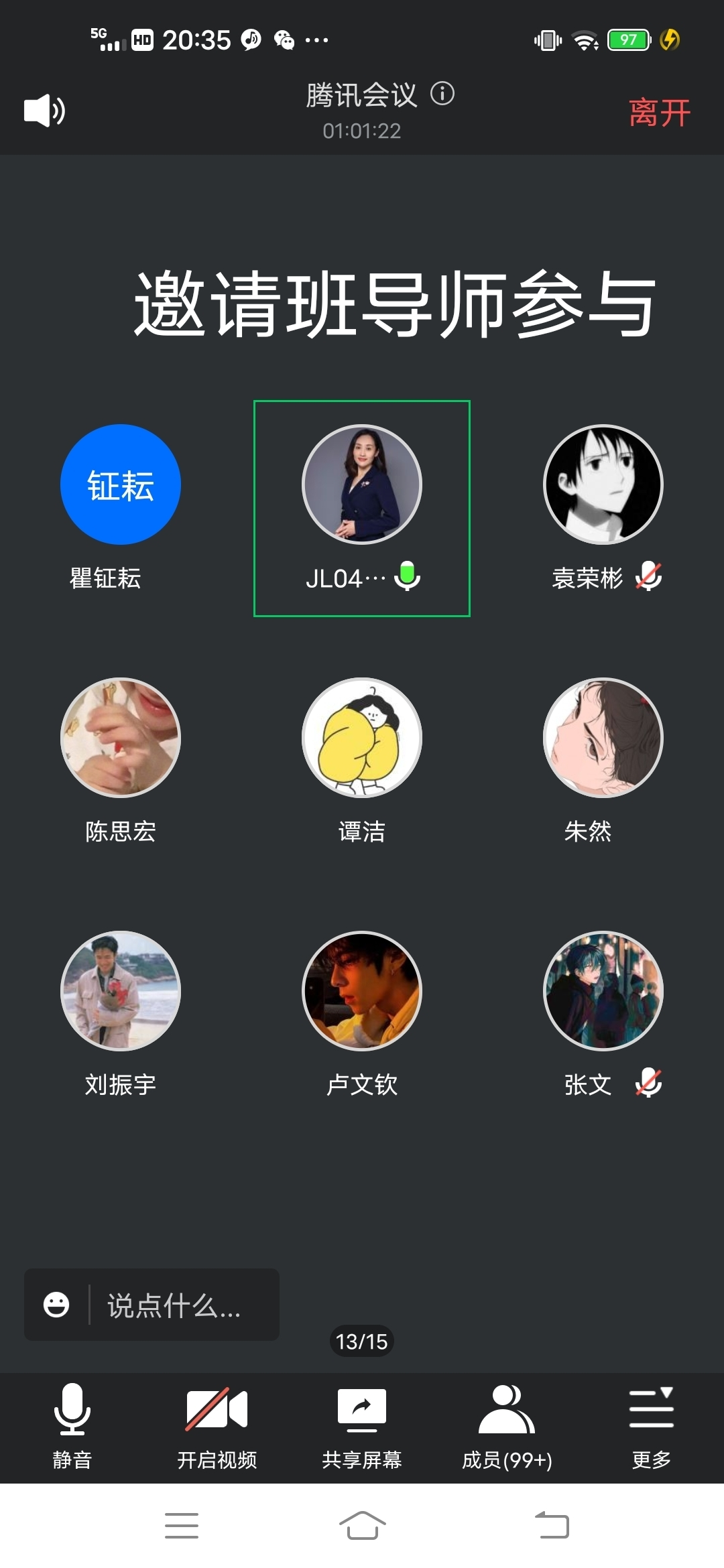Tap 卢文钦's avatar
This screenshot has width=724, height=1568.
(362, 992)
